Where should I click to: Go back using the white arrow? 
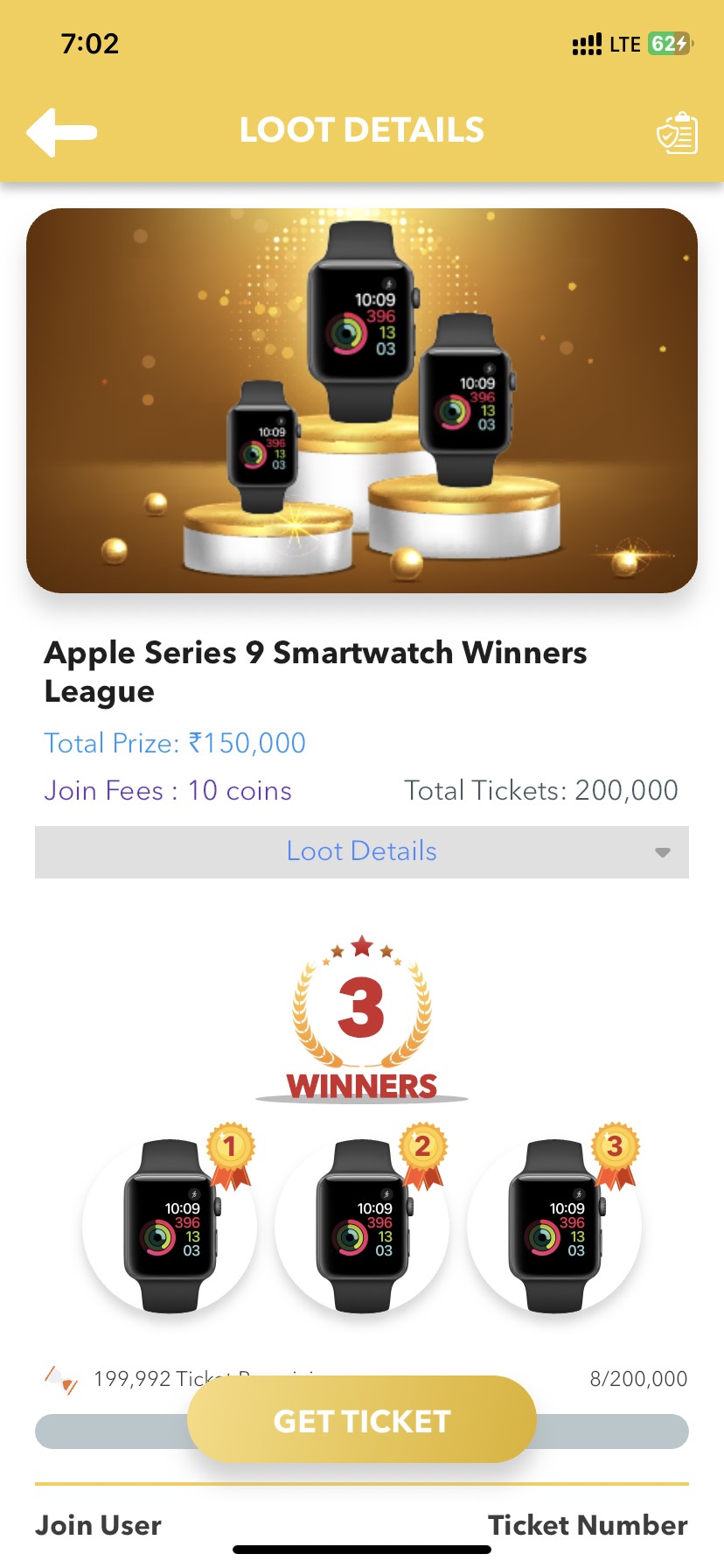click(x=61, y=132)
